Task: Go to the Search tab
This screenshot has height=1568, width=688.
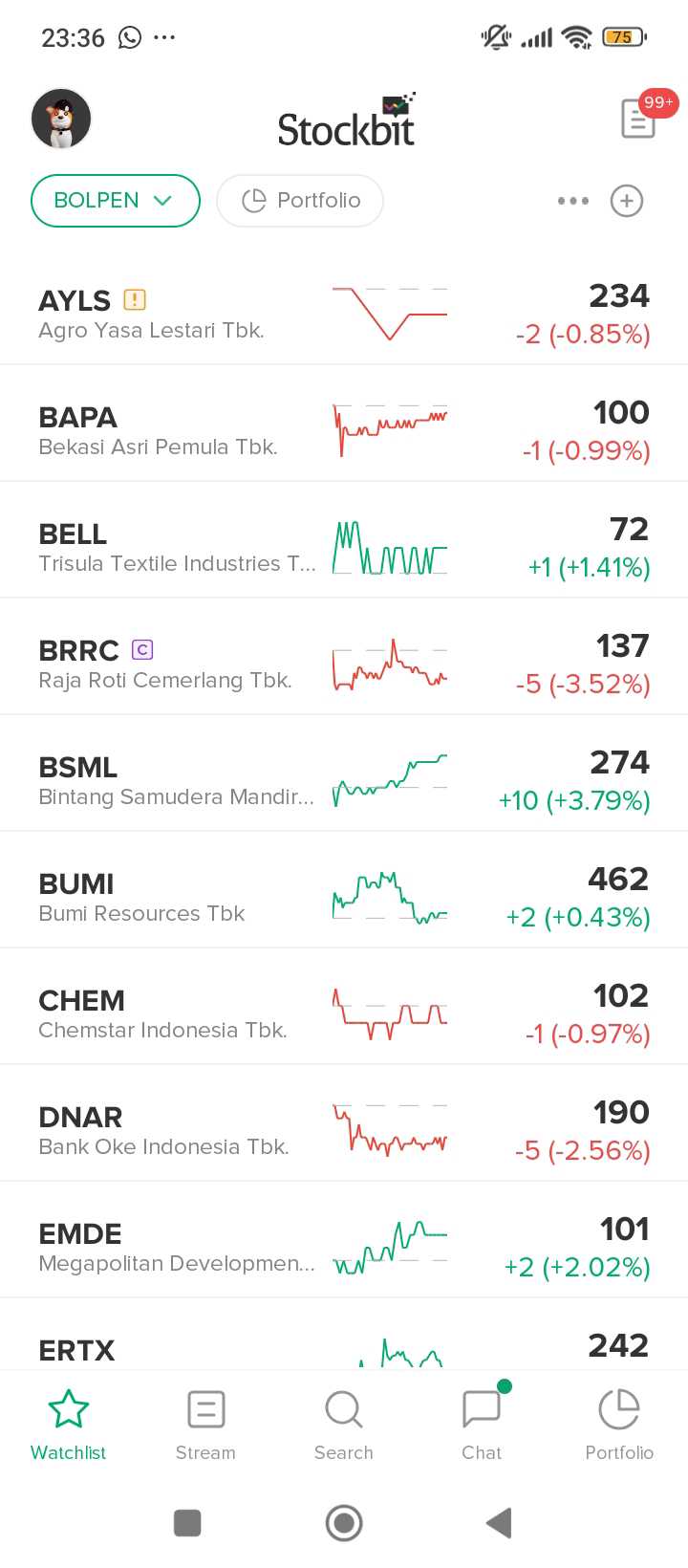Action: [x=344, y=1426]
